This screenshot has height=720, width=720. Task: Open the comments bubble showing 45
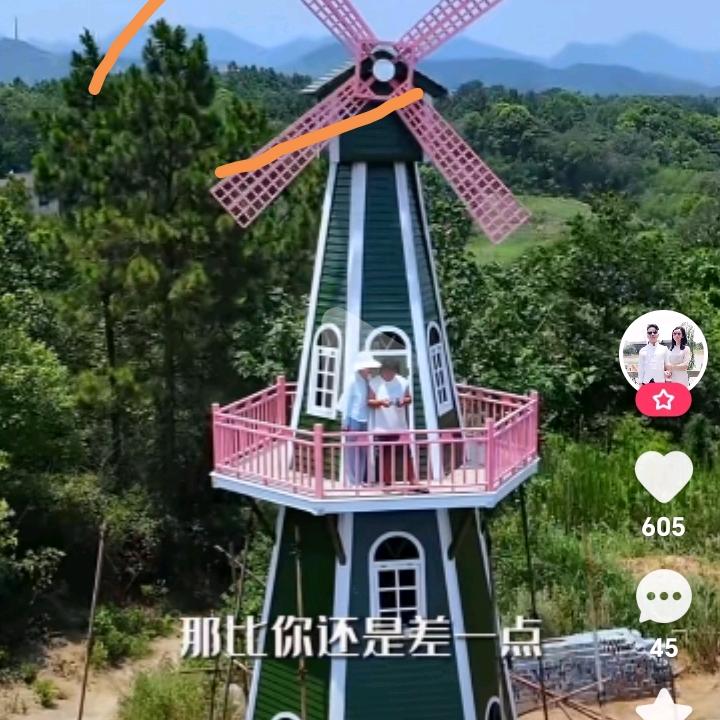tap(664, 597)
